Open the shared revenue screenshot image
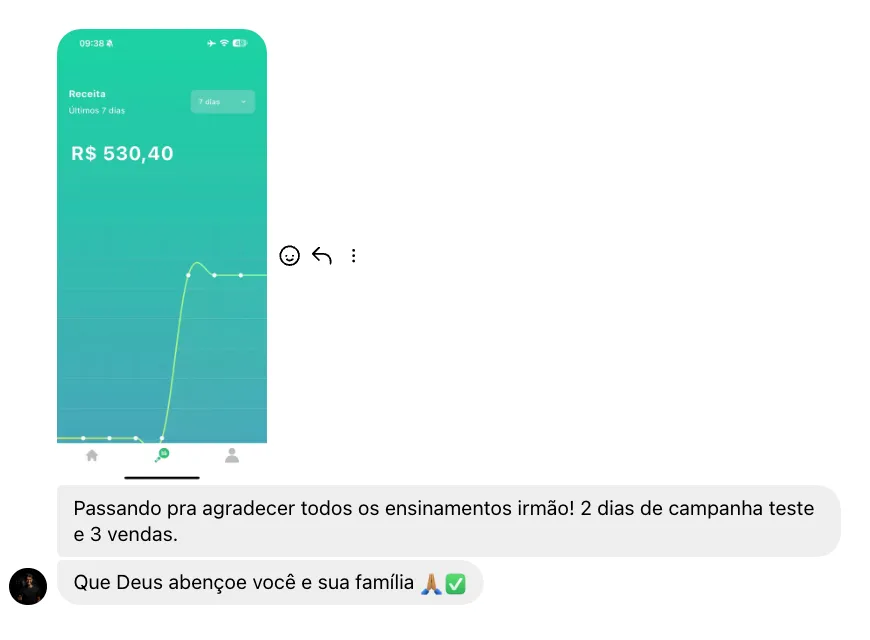870x640 pixels. tap(162, 250)
